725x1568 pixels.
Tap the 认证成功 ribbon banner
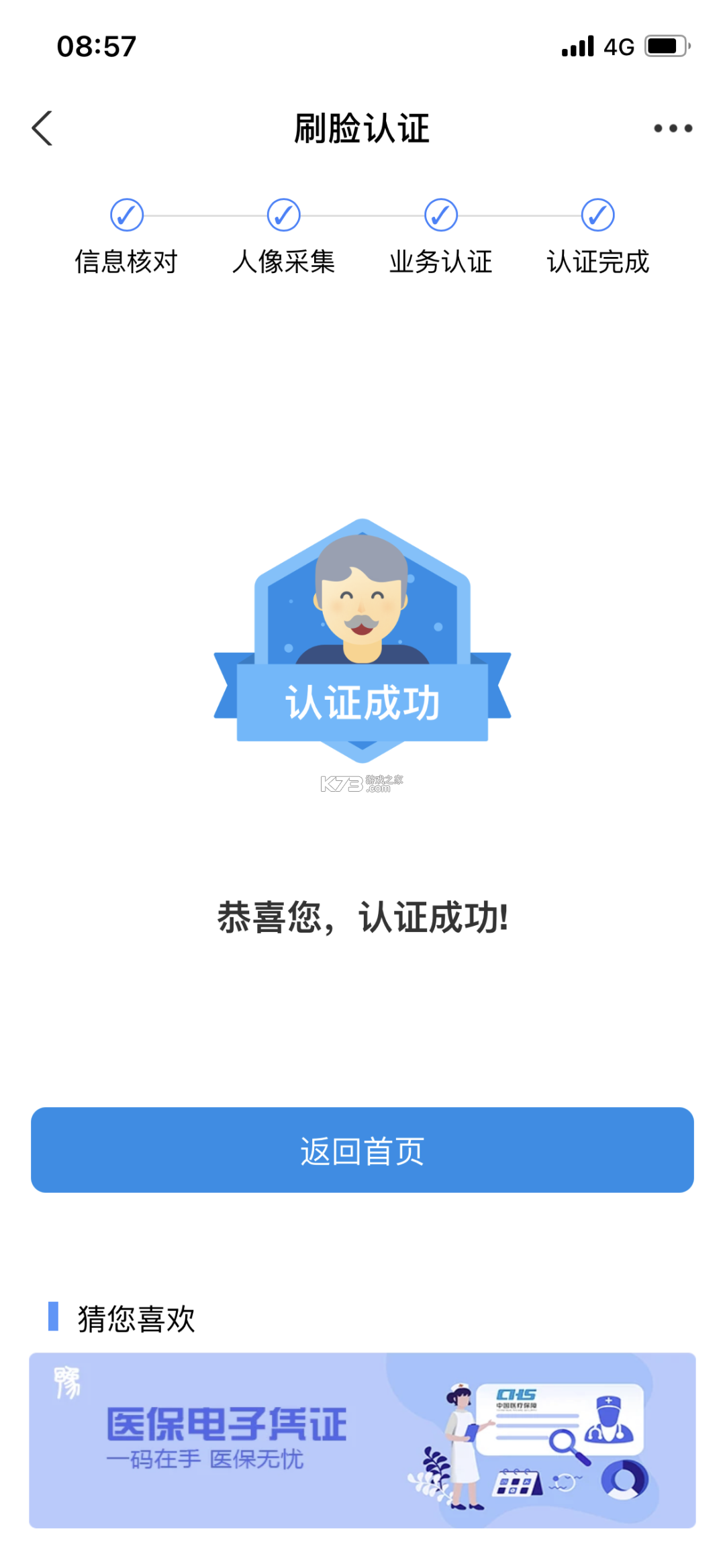[362, 702]
